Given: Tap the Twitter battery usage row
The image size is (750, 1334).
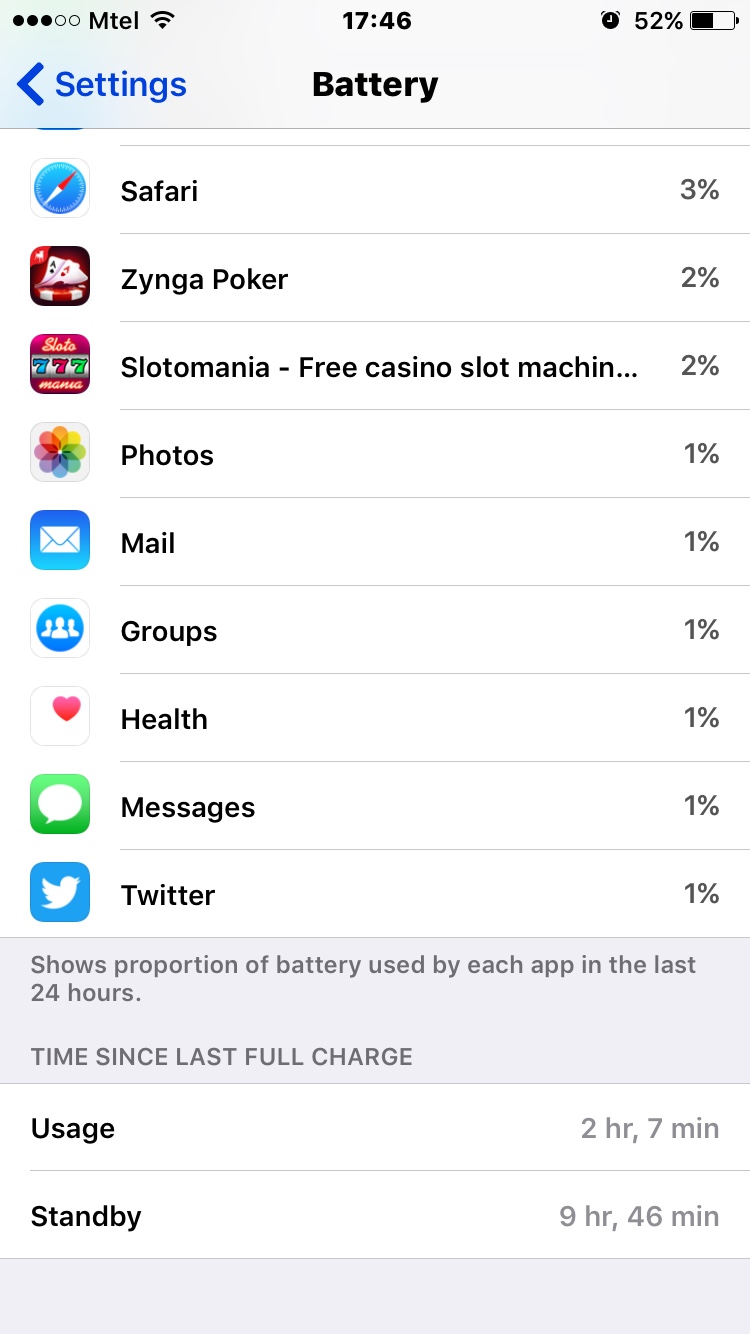Looking at the screenshot, I should [375, 894].
